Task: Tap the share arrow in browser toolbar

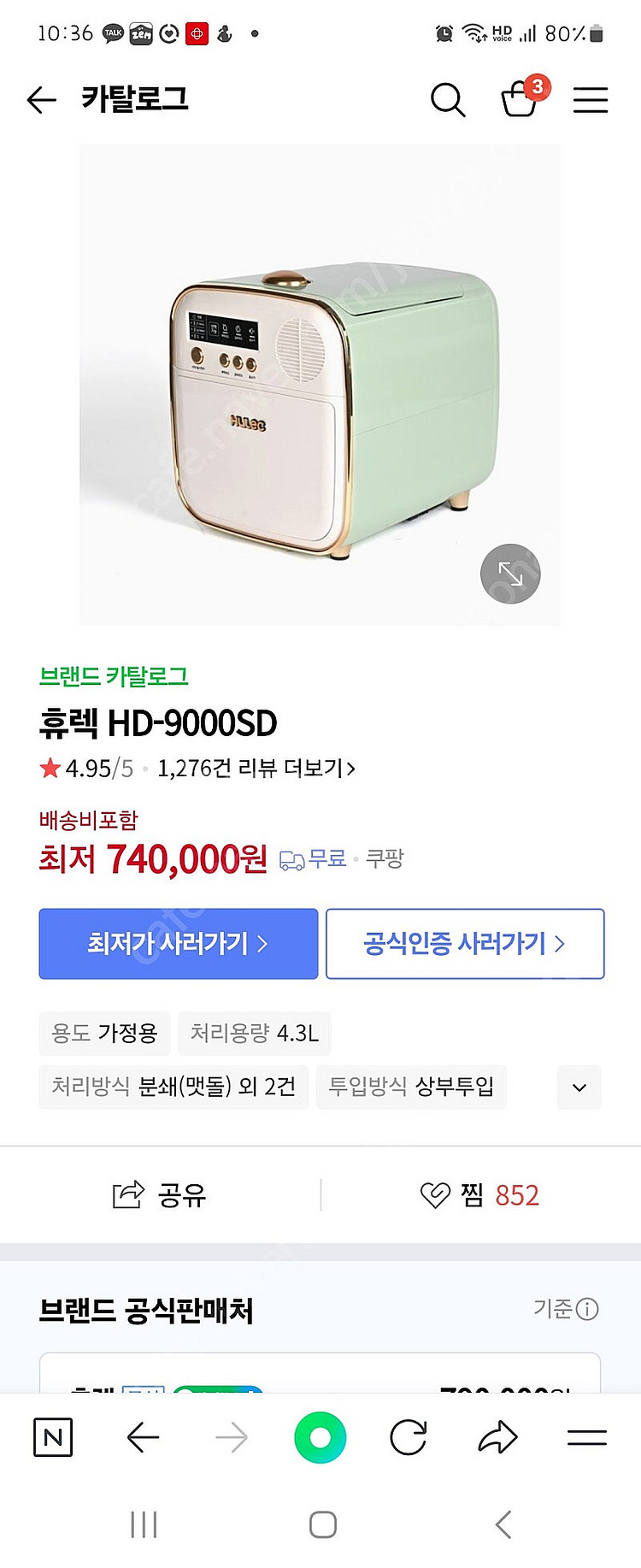Action: click(497, 1437)
